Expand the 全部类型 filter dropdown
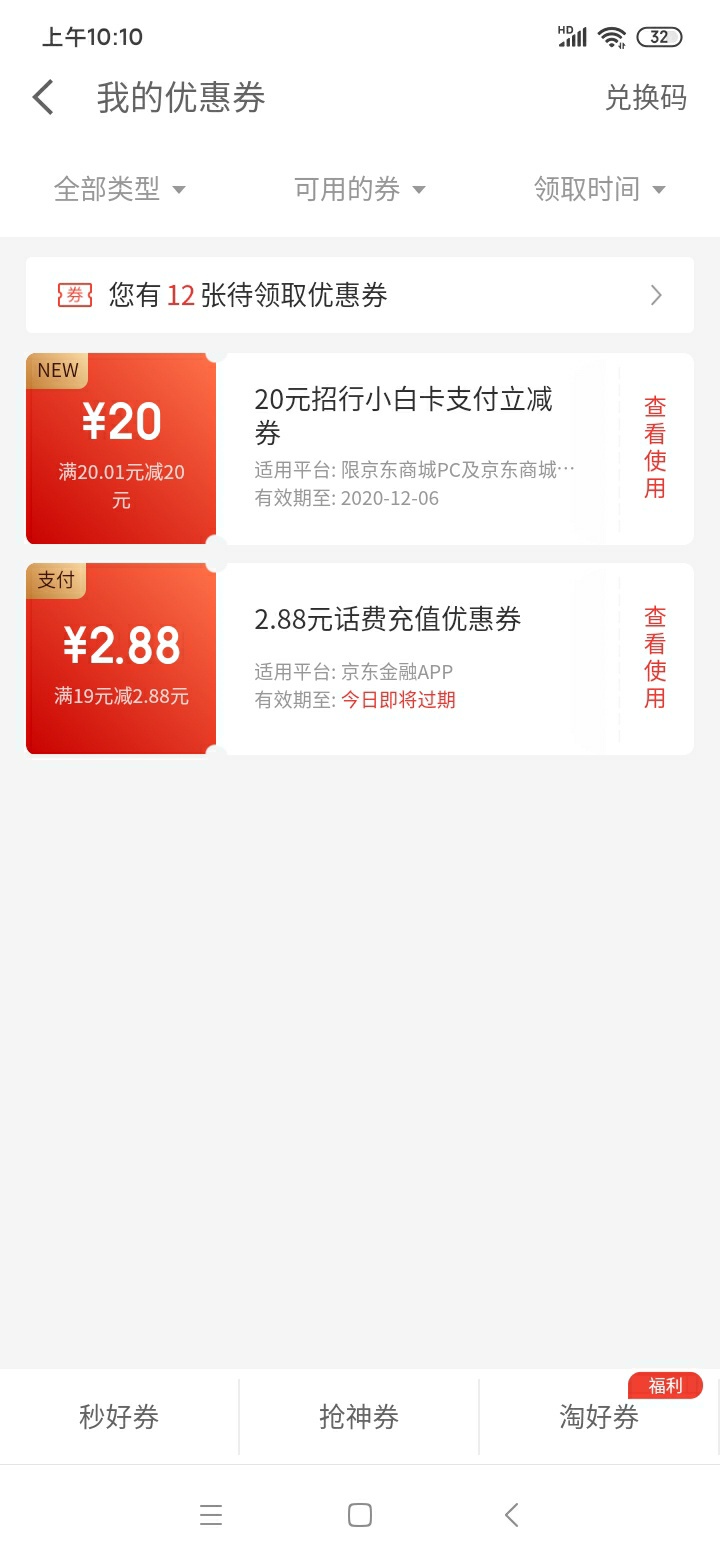Viewport: 720px width, 1560px height. pyautogui.click(x=120, y=189)
